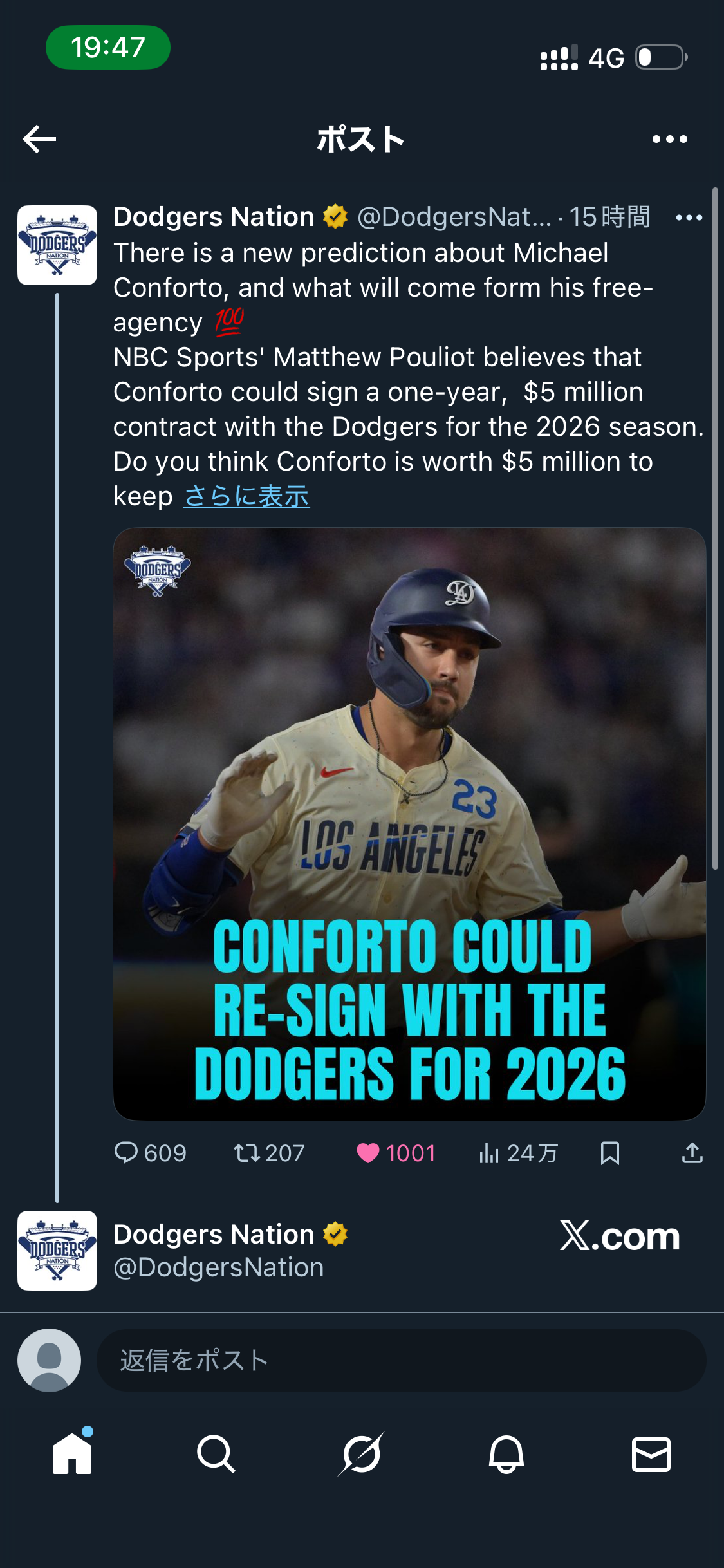
Task: Bookmark this Dodgers Nation post
Action: tap(609, 1153)
